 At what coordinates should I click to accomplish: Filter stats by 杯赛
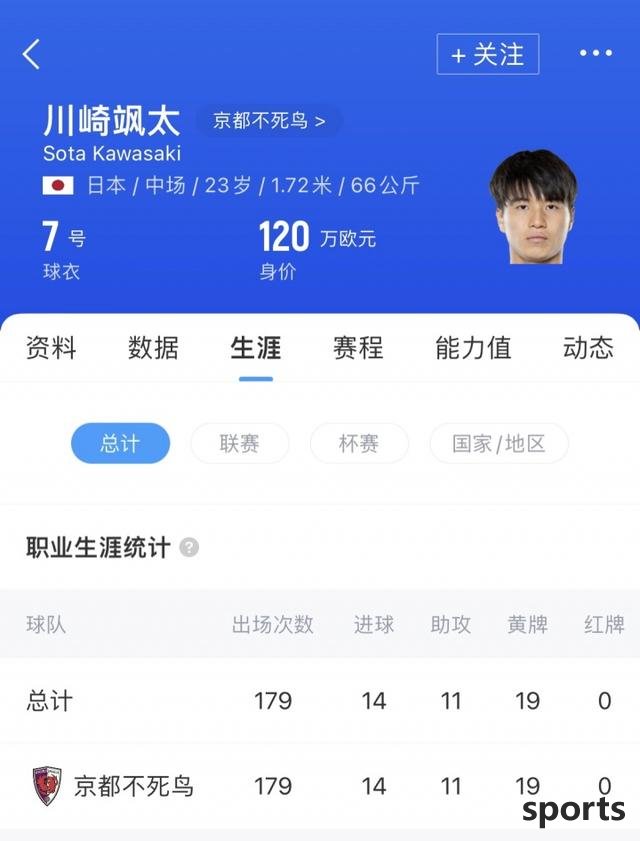(359, 443)
